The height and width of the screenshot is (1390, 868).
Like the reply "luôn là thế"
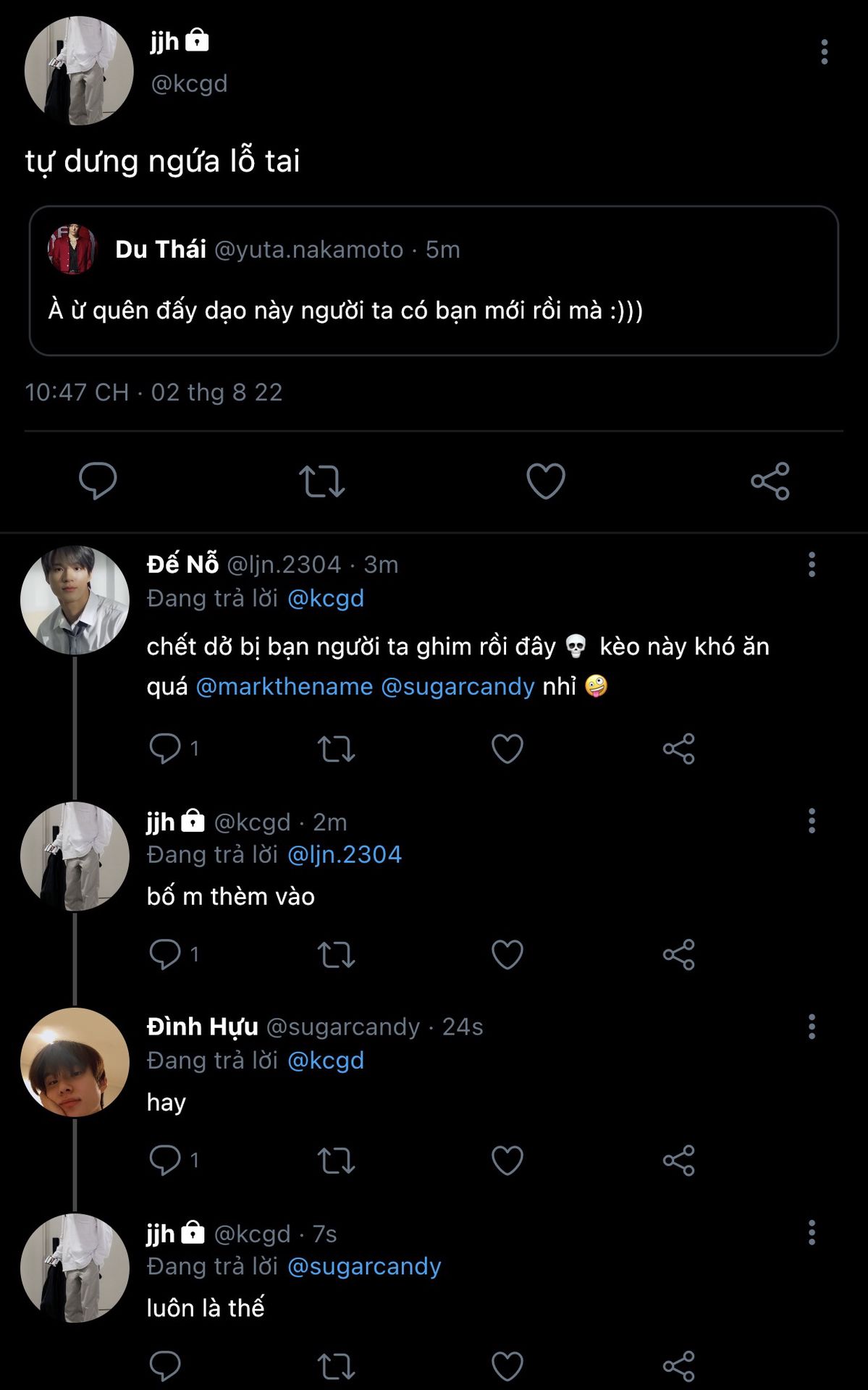(x=507, y=1366)
